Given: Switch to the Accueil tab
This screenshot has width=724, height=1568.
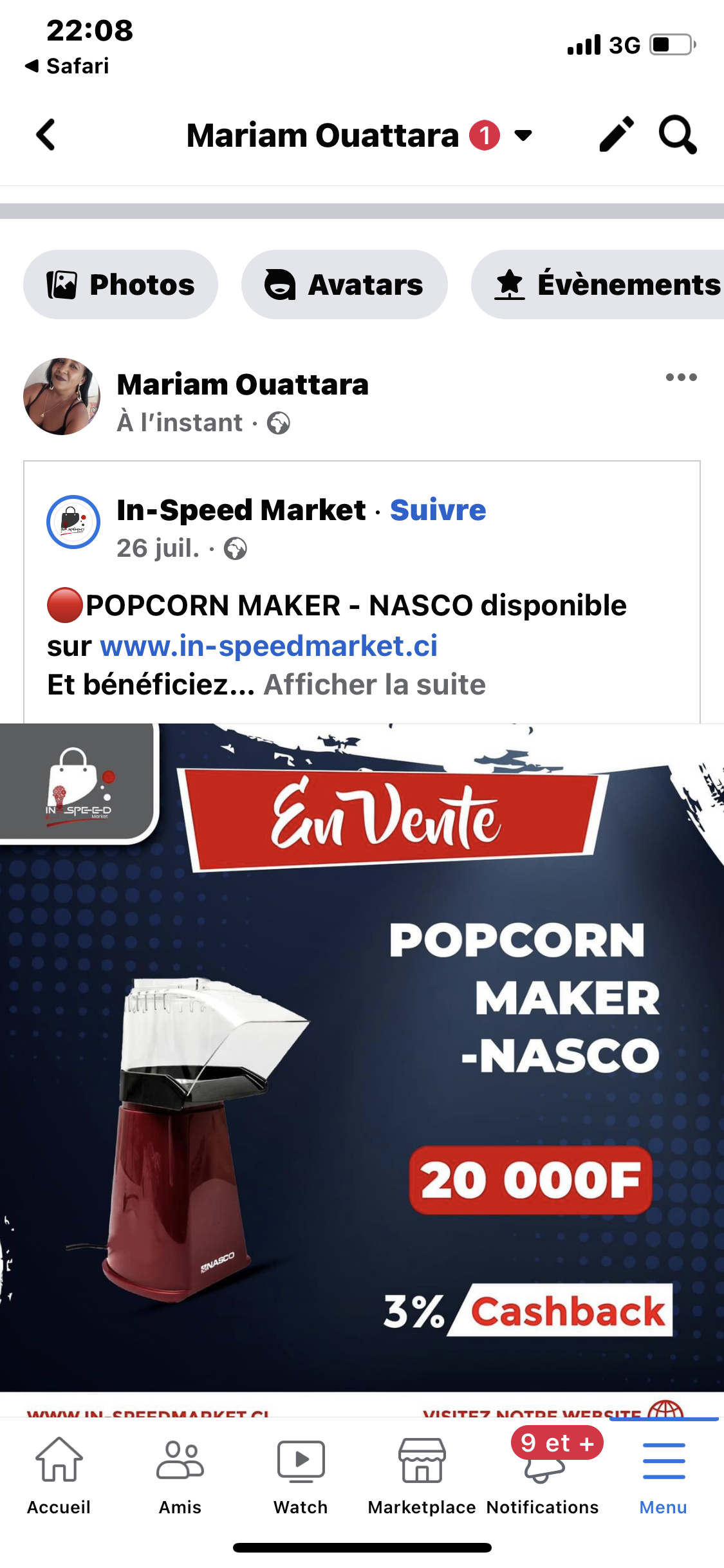Looking at the screenshot, I should pos(59,1474).
